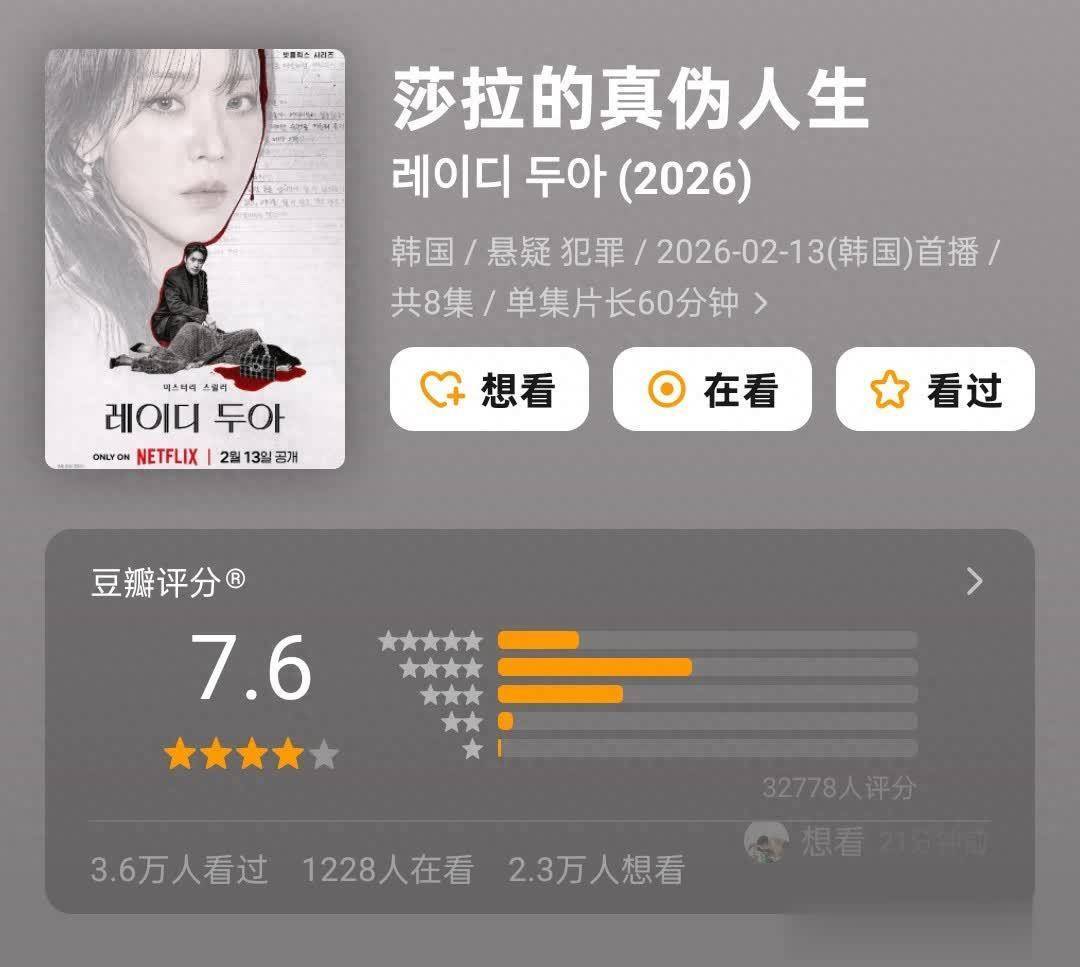Mark the show as 在看
The width and height of the screenshot is (1080, 967).
[x=712, y=390]
